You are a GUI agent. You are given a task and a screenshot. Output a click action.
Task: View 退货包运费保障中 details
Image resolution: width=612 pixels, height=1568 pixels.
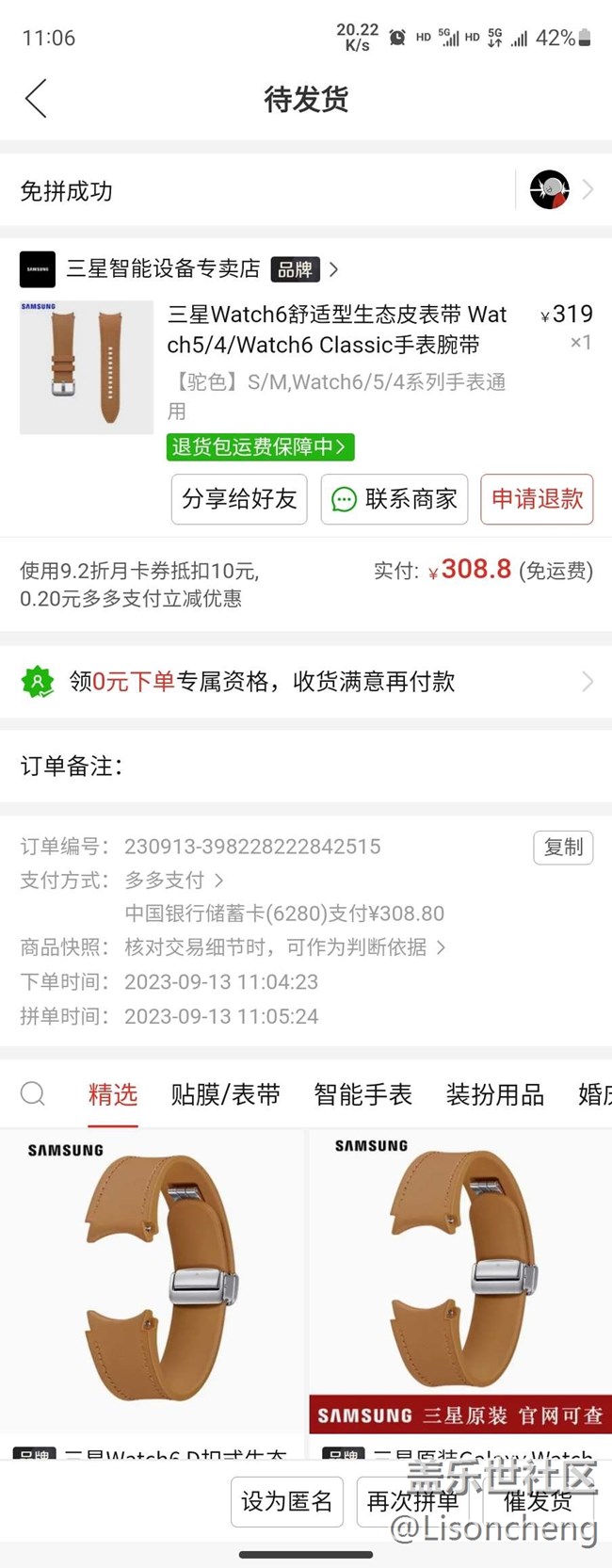(x=260, y=446)
